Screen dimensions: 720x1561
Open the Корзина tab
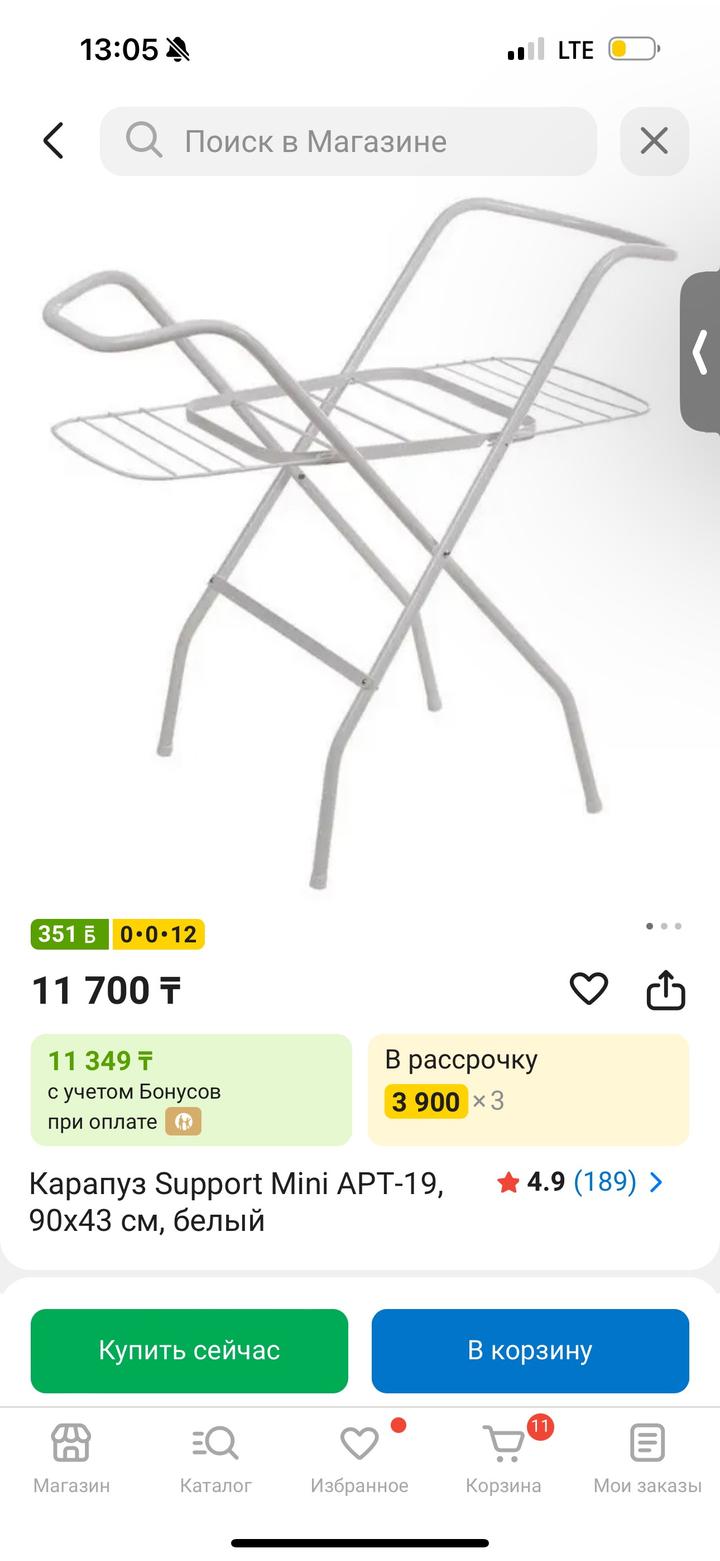point(503,1460)
